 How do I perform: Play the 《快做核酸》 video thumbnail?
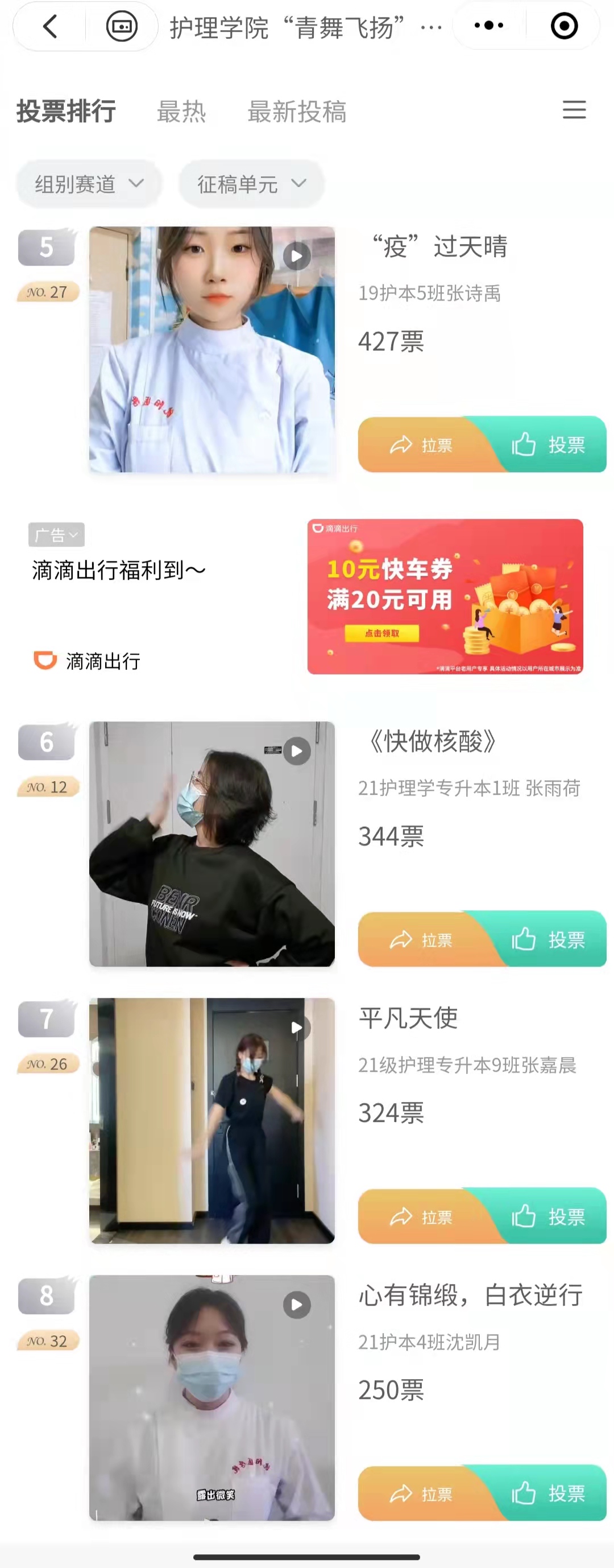[x=211, y=844]
